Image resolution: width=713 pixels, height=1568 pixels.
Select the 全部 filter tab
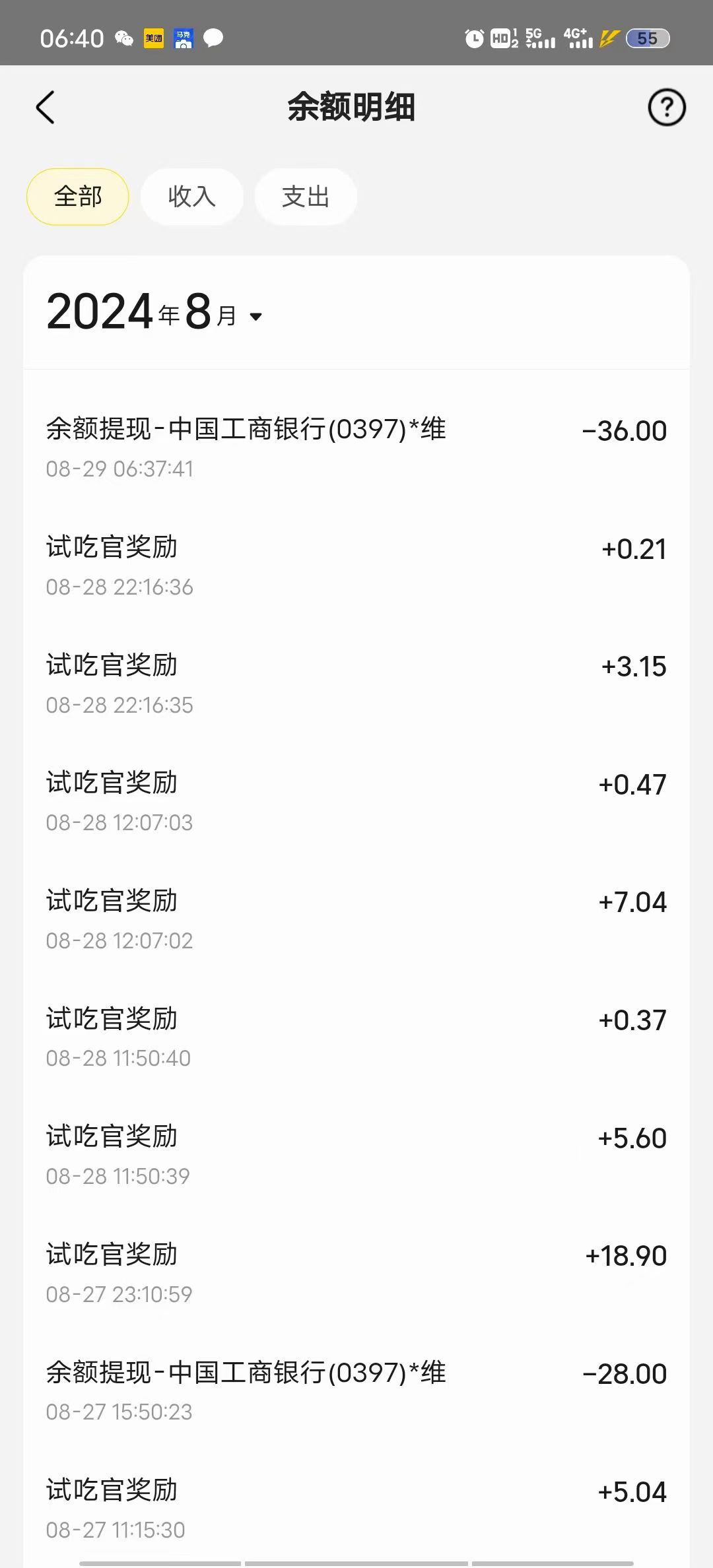click(78, 197)
